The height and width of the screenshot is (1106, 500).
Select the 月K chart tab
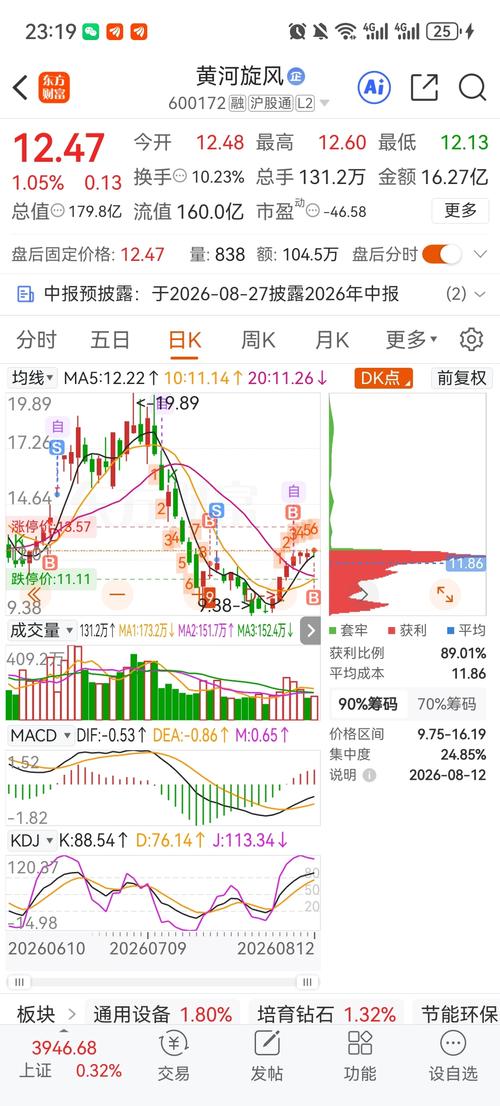pos(332,340)
